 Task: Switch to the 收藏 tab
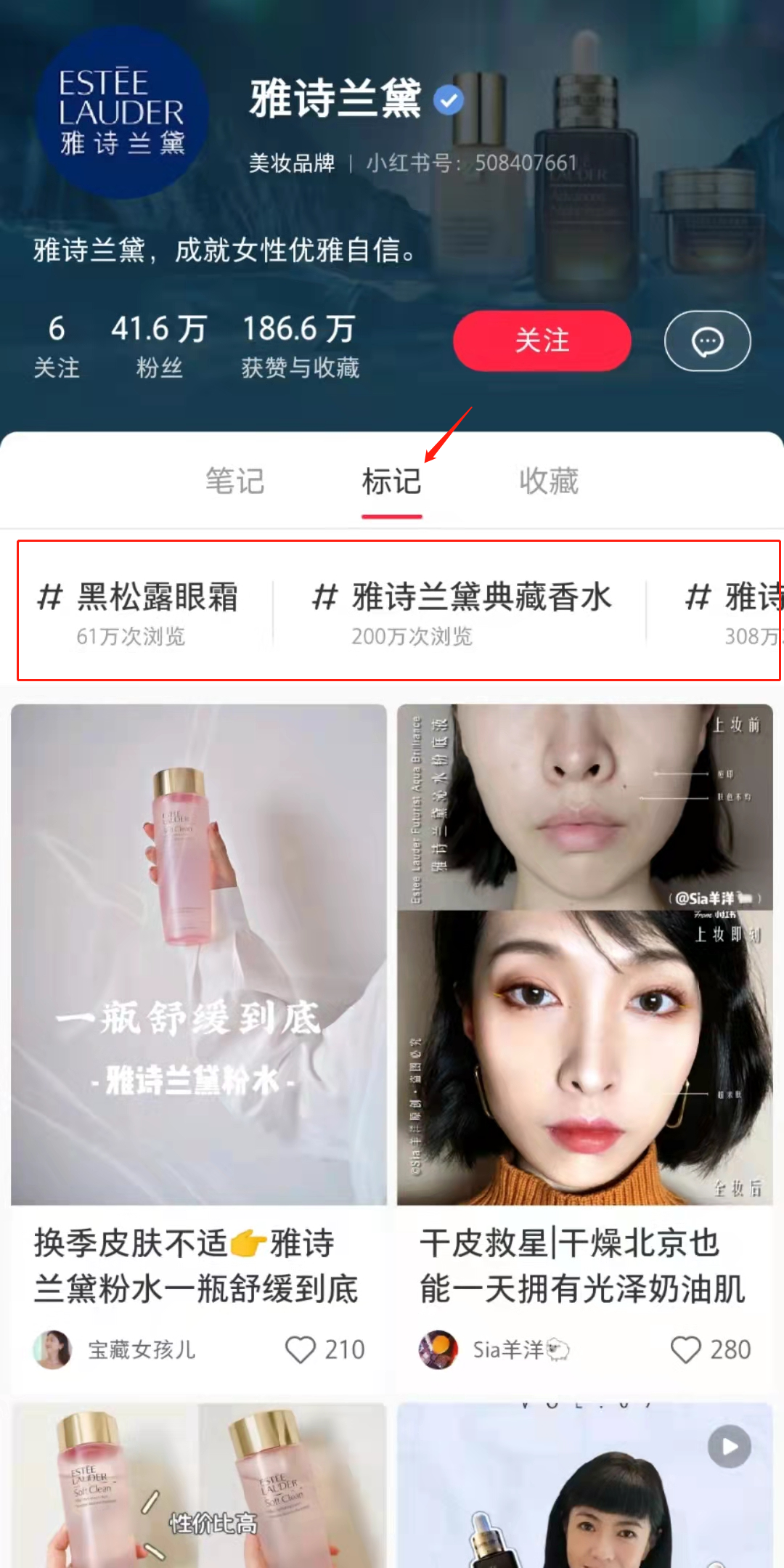coord(549,482)
